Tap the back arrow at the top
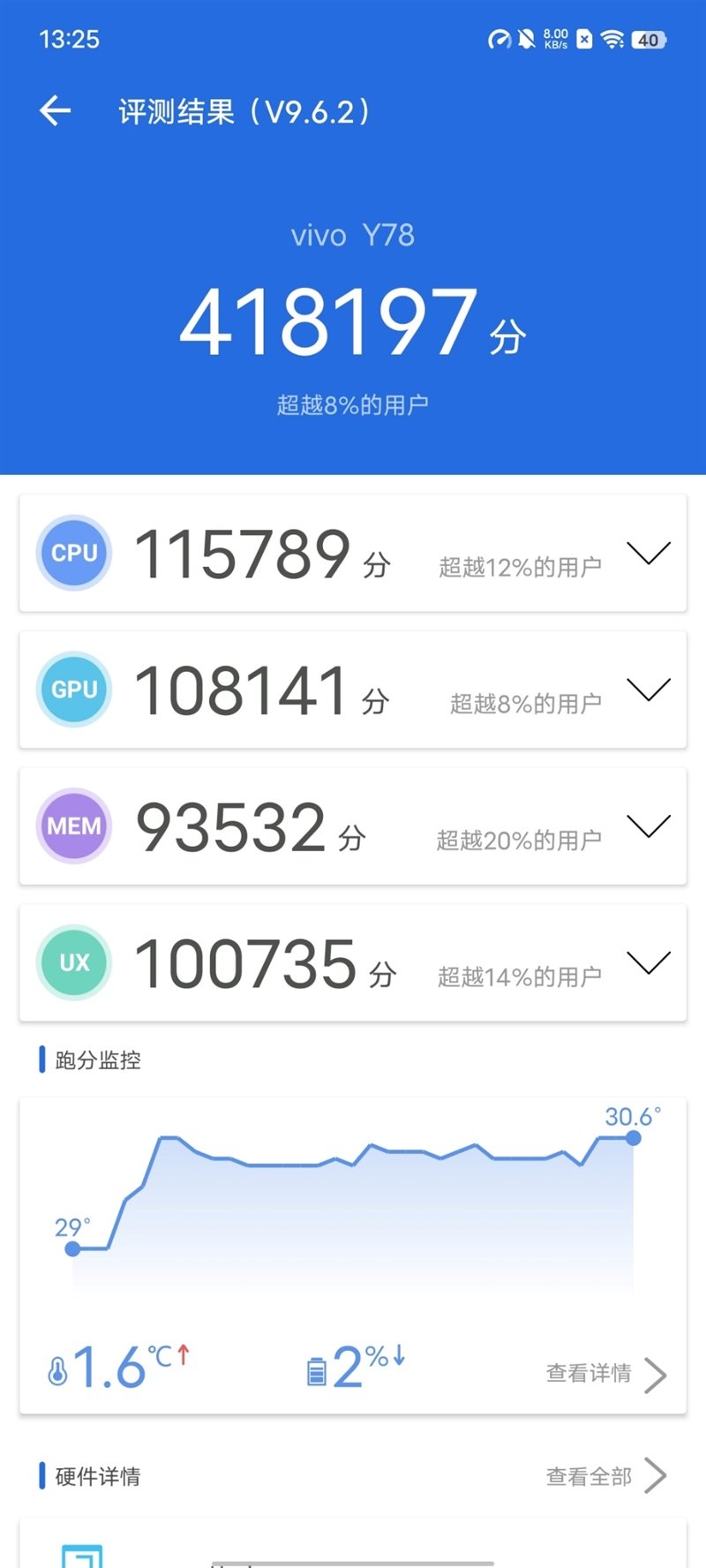This screenshot has height=1568, width=706. 55,109
